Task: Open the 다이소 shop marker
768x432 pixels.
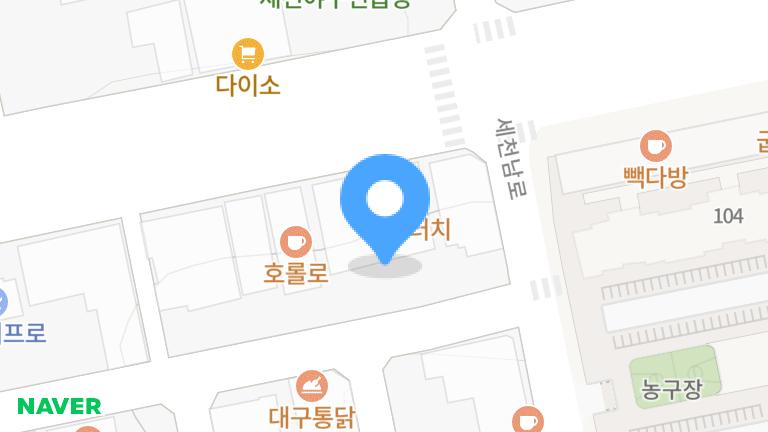Action: pyautogui.click(x=247, y=53)
